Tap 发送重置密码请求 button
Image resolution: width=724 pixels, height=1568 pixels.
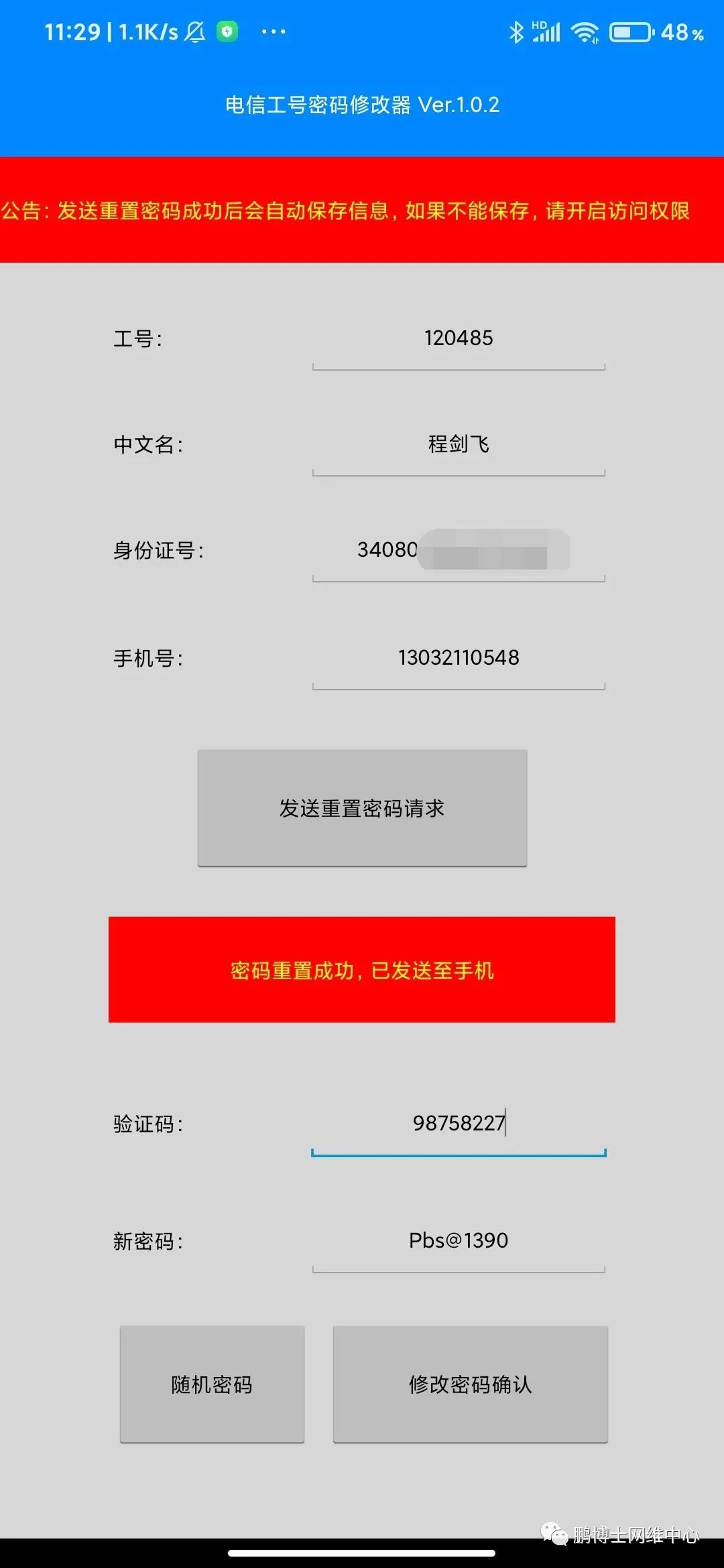362,808
